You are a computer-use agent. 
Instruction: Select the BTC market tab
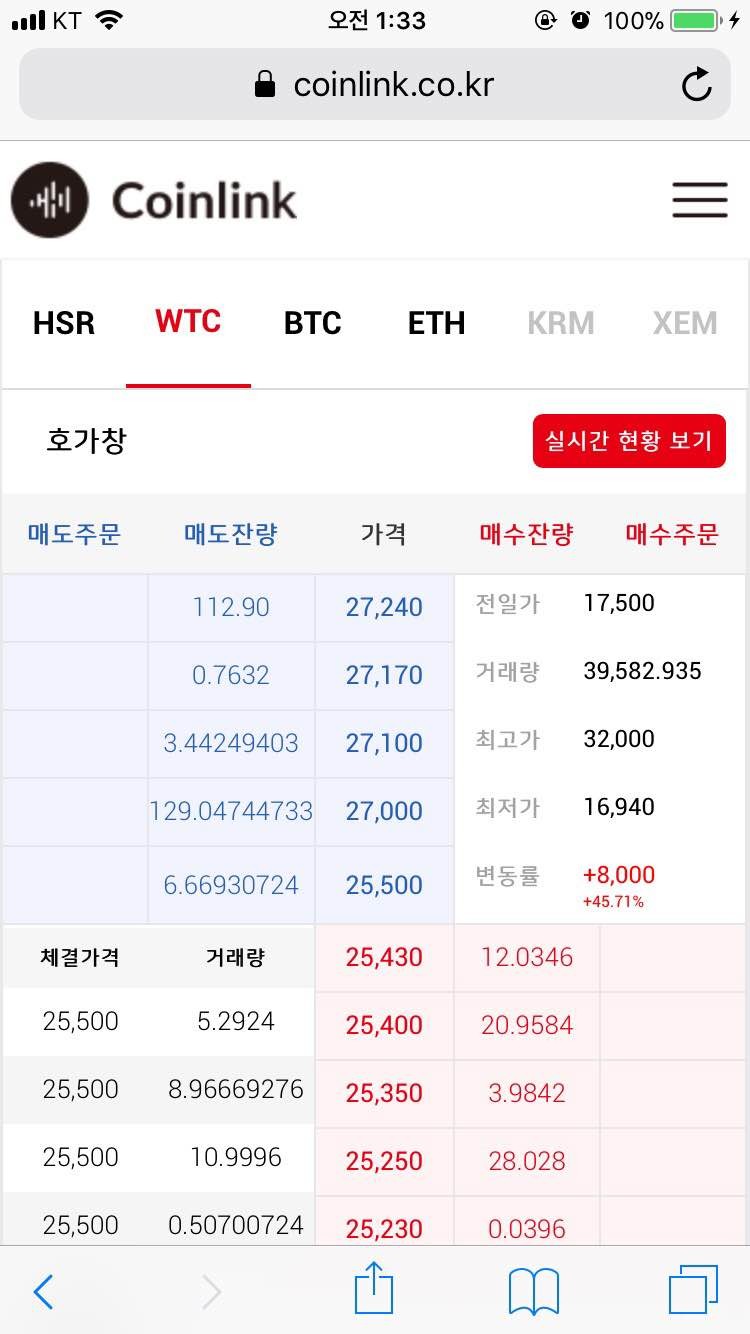312,322
